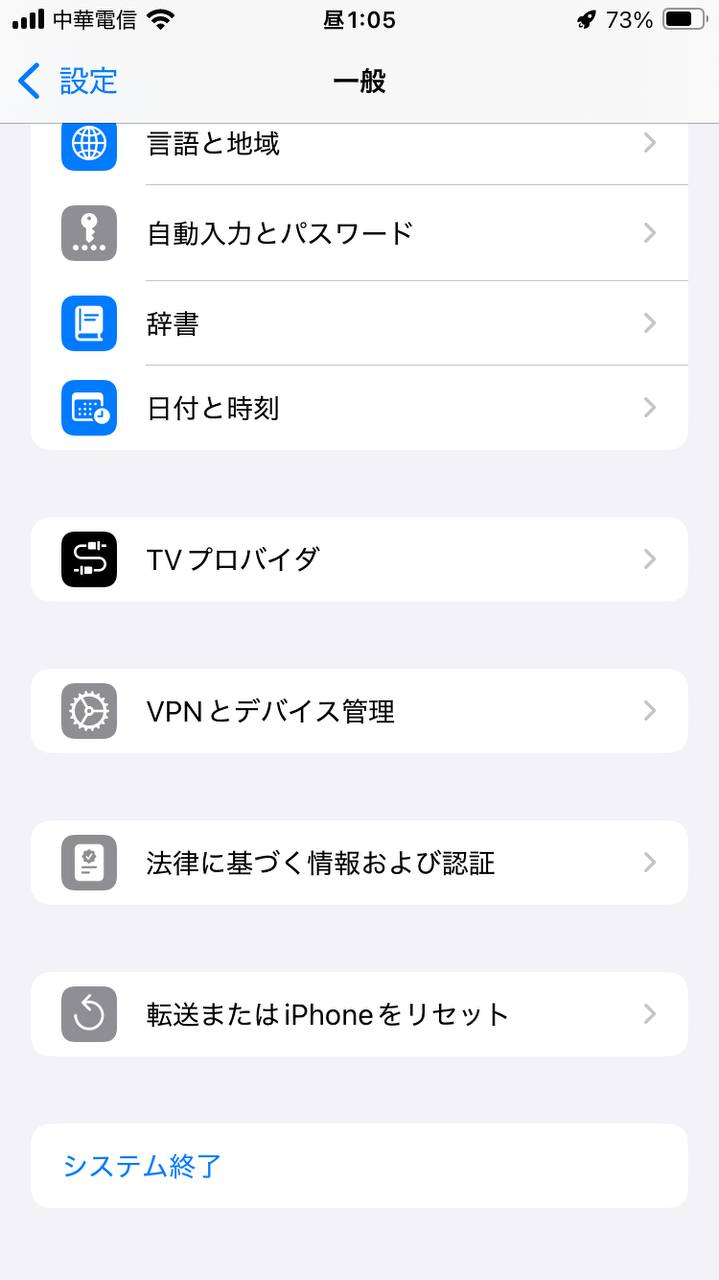
Task: Open TVプロバイダ
Action: [x=359, y=559]
